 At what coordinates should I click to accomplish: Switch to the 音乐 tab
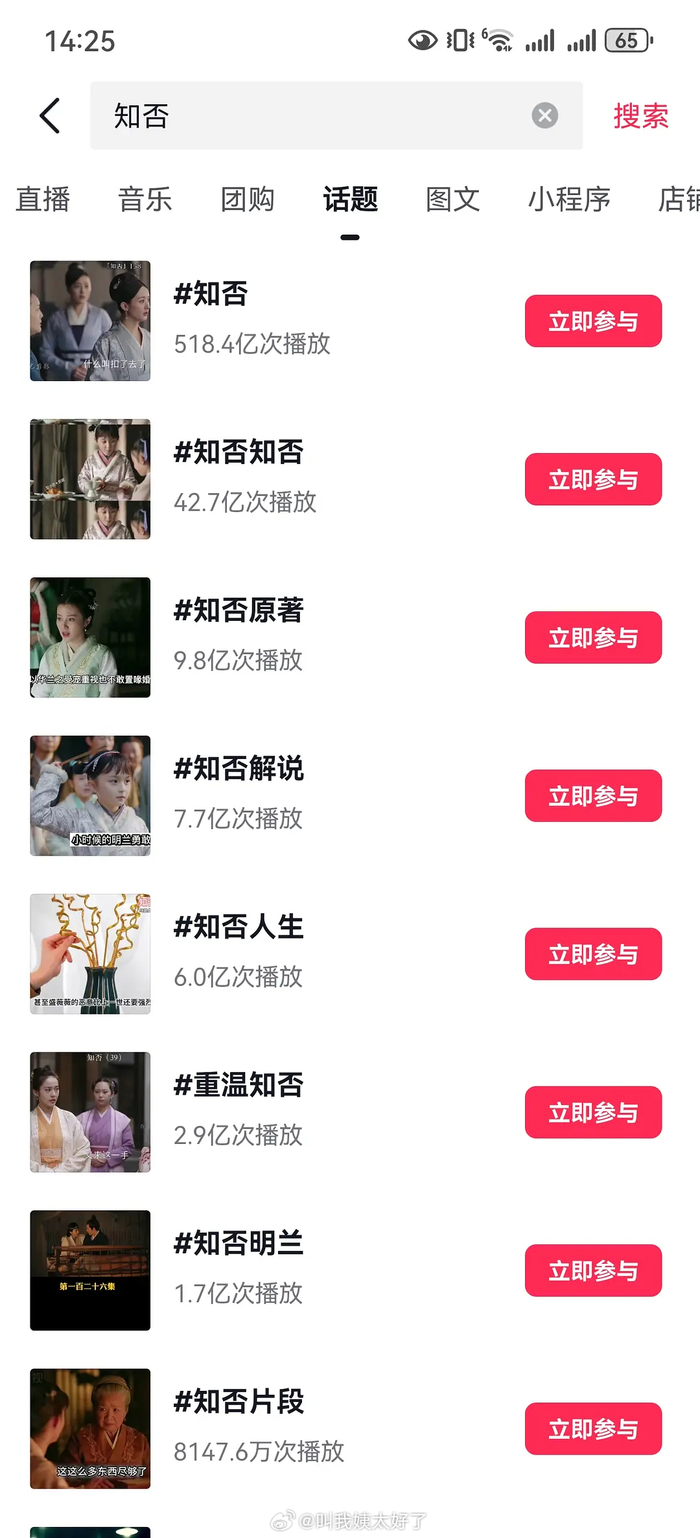pos(145,199)
